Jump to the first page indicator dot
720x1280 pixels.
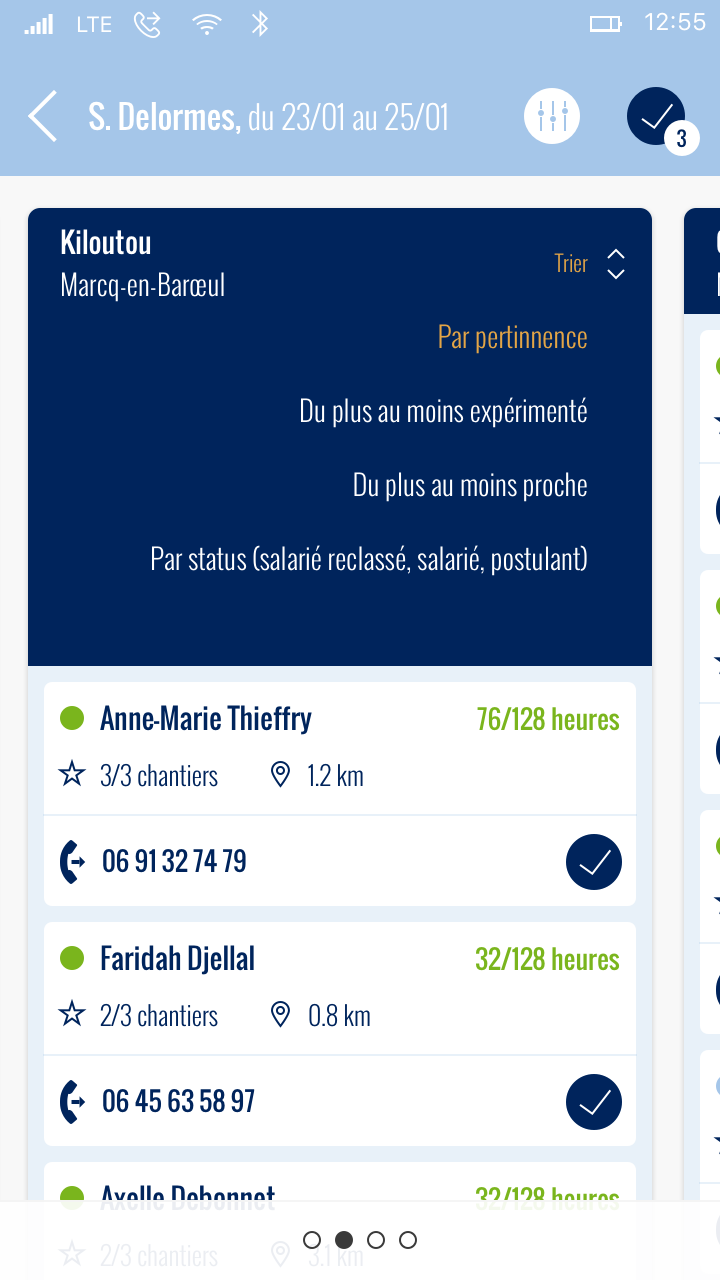tap(312, 1240)
